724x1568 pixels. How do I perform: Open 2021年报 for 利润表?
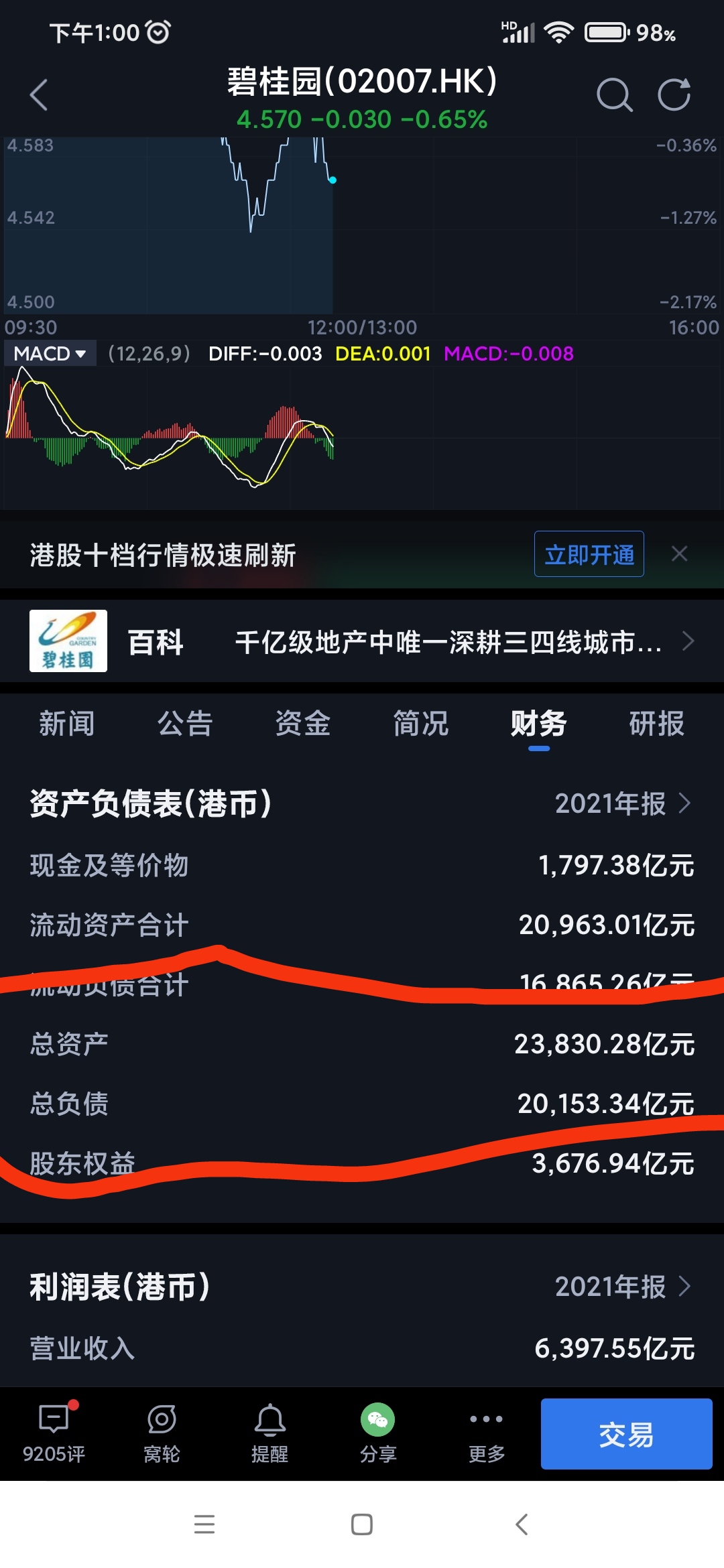pos(623,1287)
